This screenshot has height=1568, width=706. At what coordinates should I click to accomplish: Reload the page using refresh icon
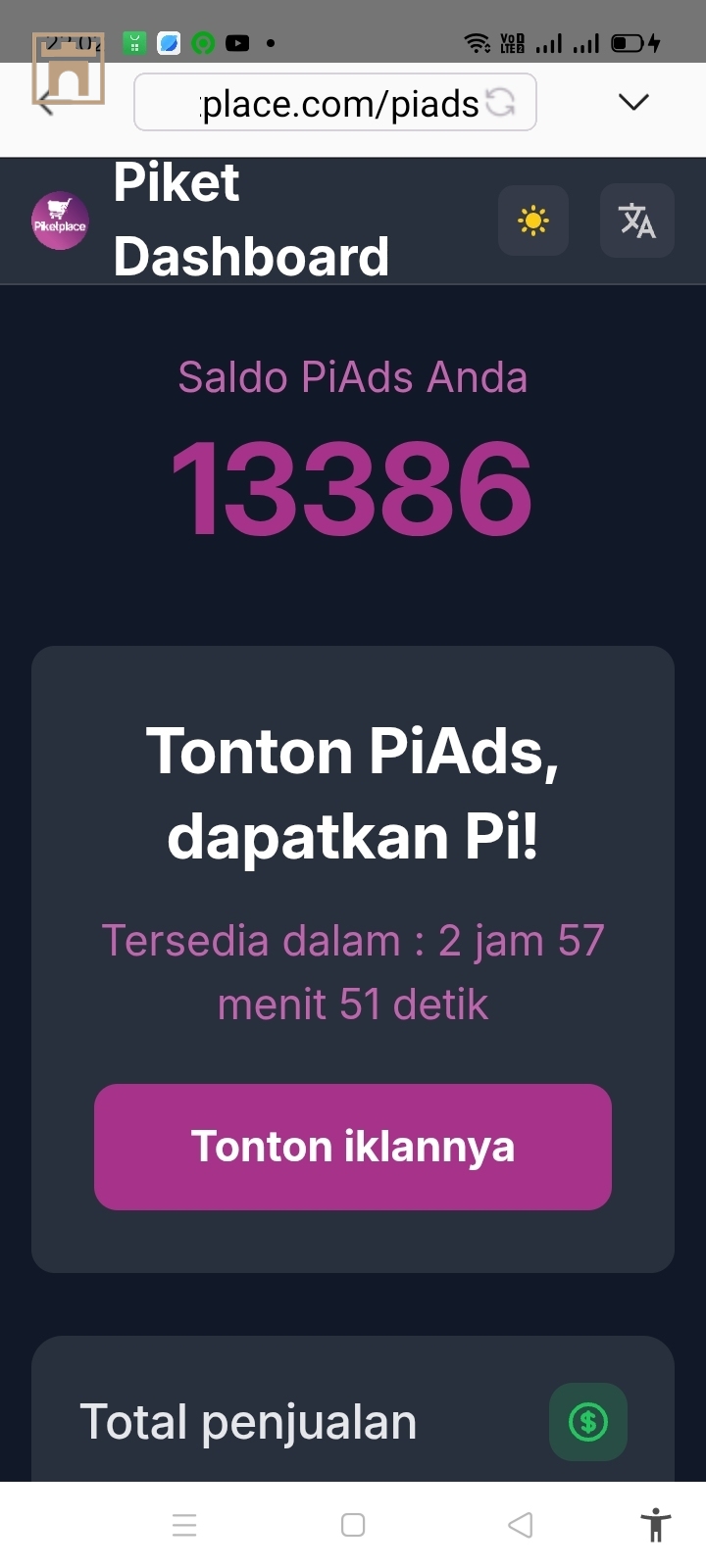501,102
